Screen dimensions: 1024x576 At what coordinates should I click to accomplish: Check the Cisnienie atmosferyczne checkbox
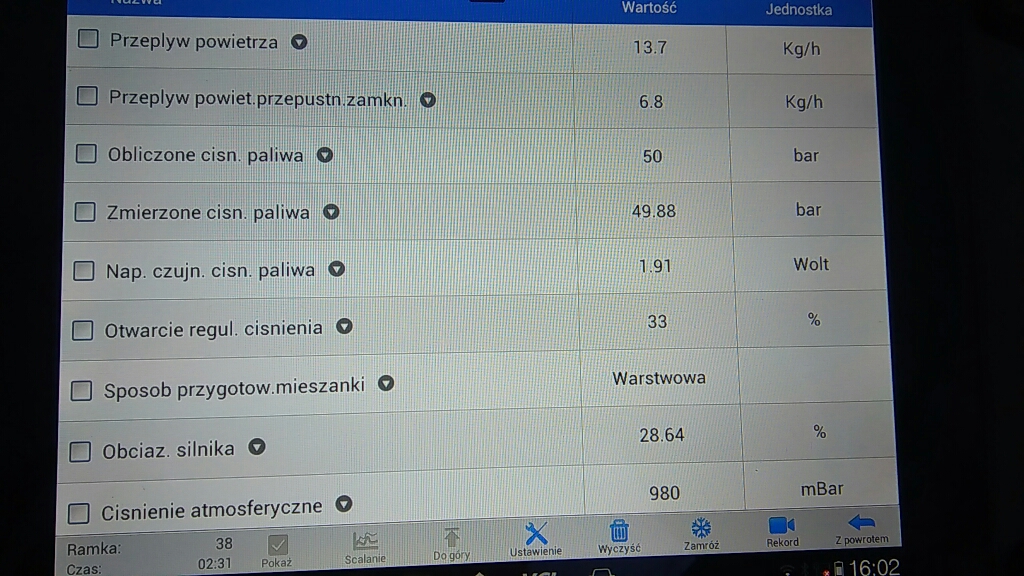[x=78, y=514]
